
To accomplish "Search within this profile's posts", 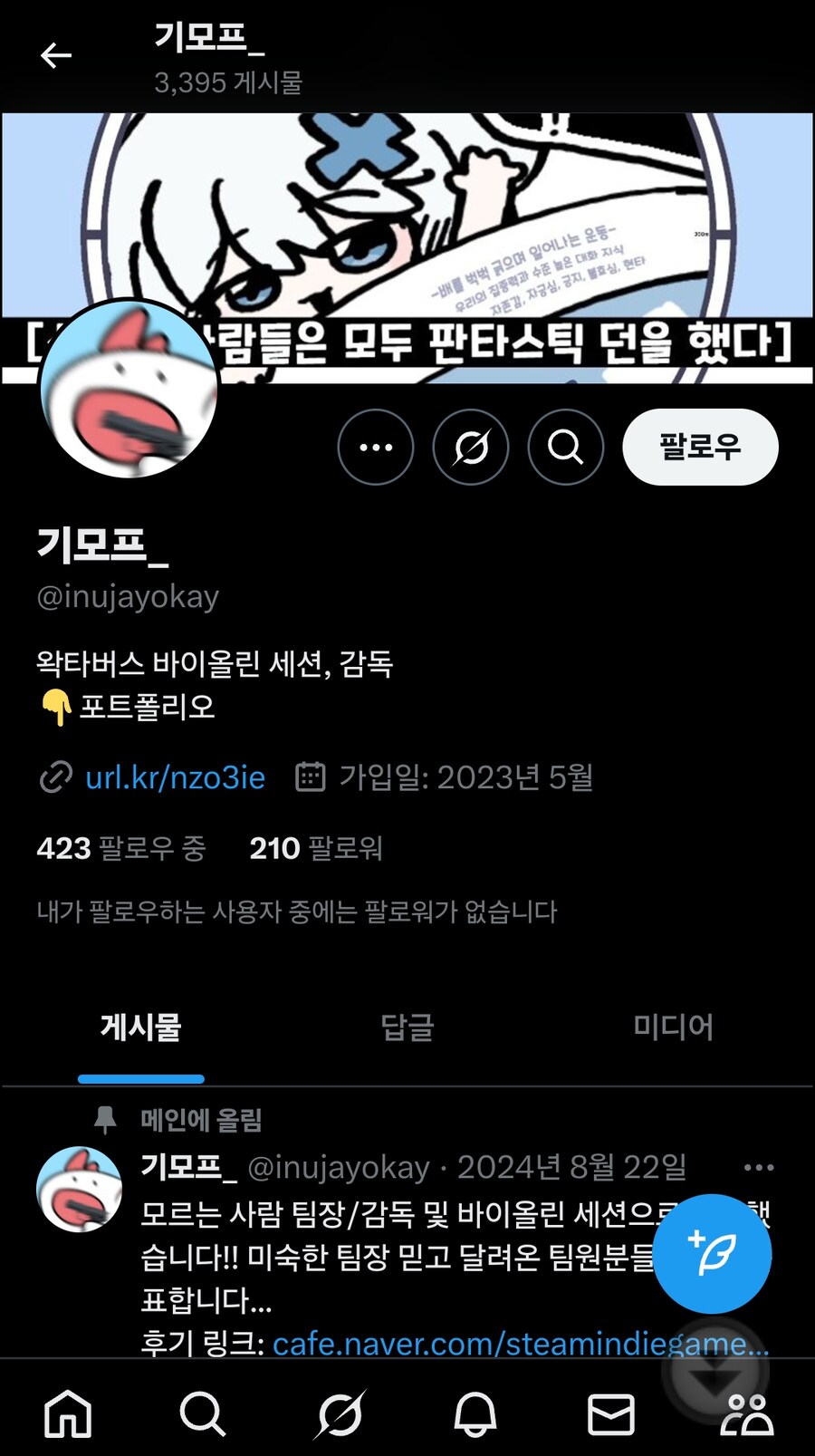I will [x=566, y=448].
